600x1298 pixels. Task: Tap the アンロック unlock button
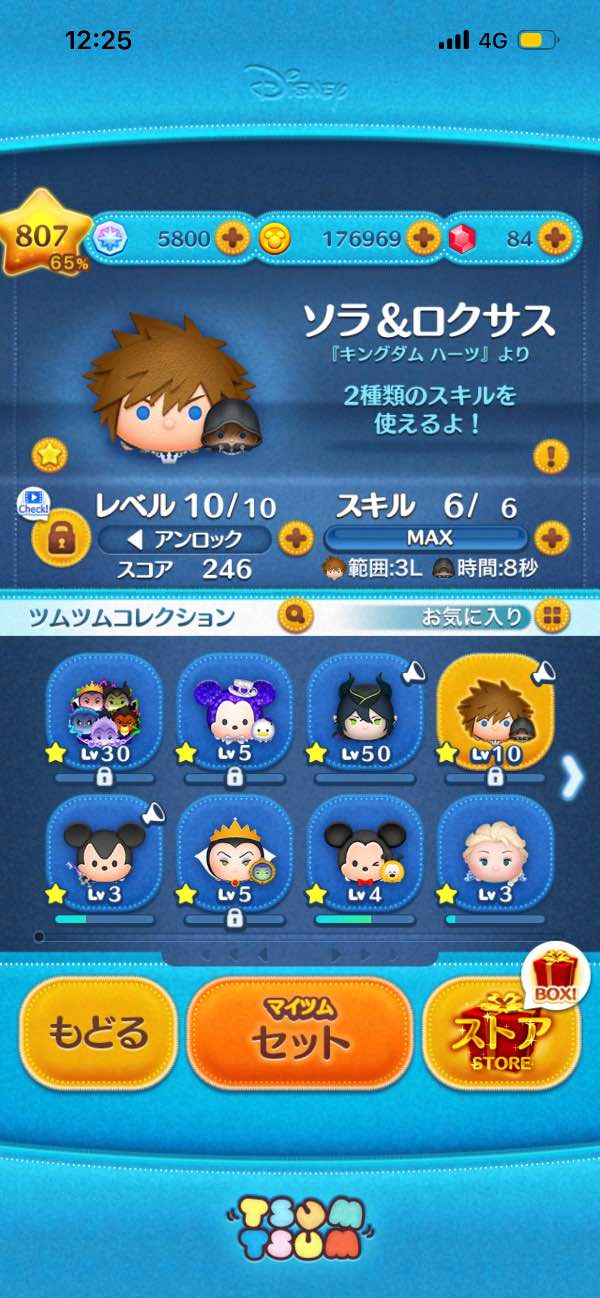[x=185, y=540]
